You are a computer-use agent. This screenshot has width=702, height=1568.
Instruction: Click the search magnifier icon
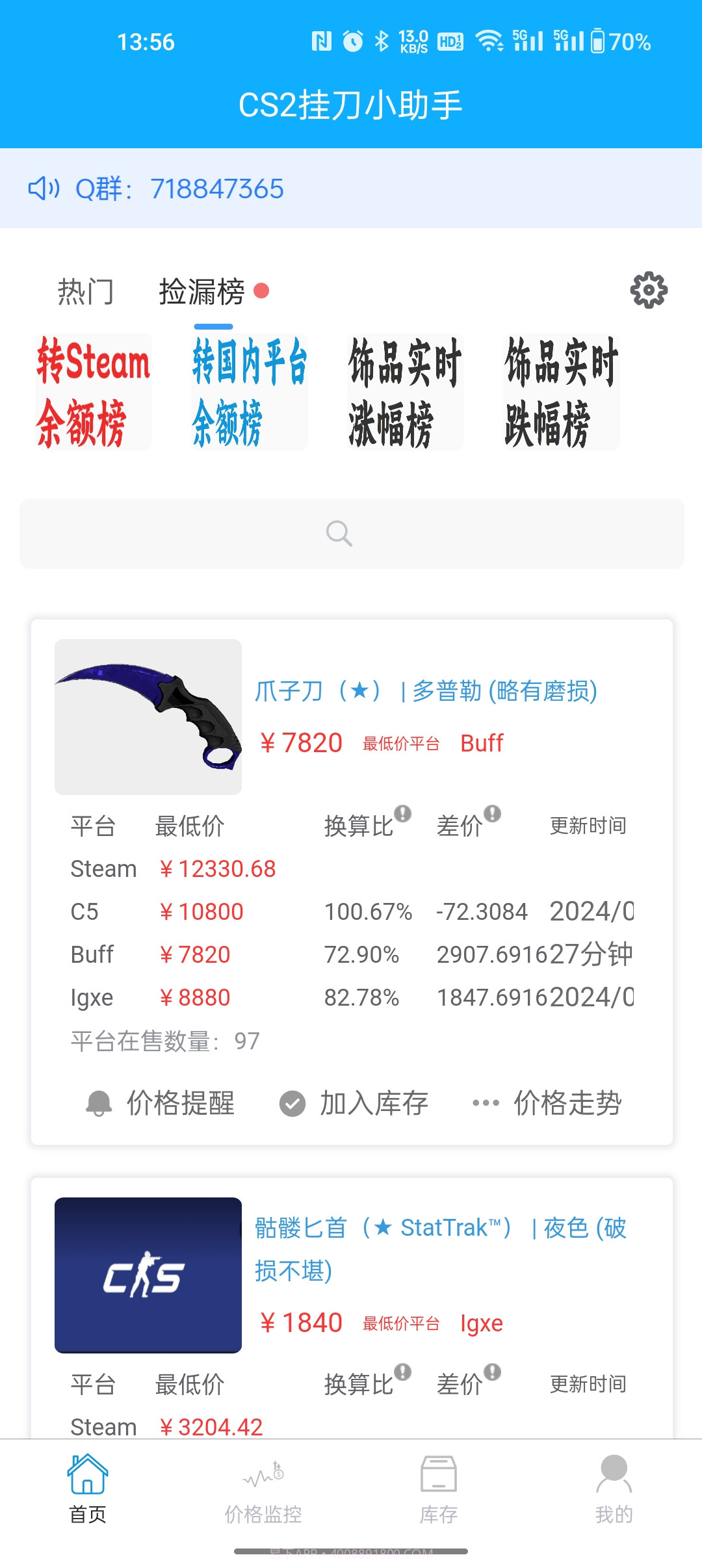click(x=339, y=533)
